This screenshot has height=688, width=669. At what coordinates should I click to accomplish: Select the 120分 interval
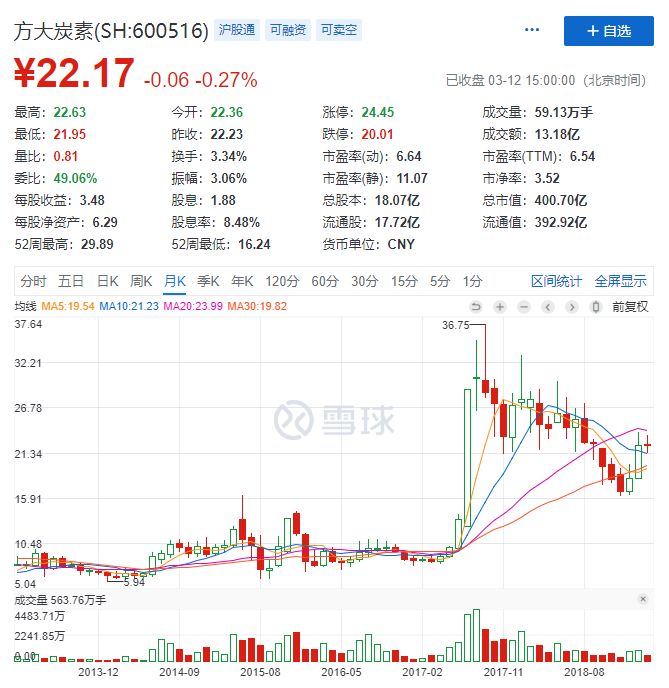click(282, 281)
